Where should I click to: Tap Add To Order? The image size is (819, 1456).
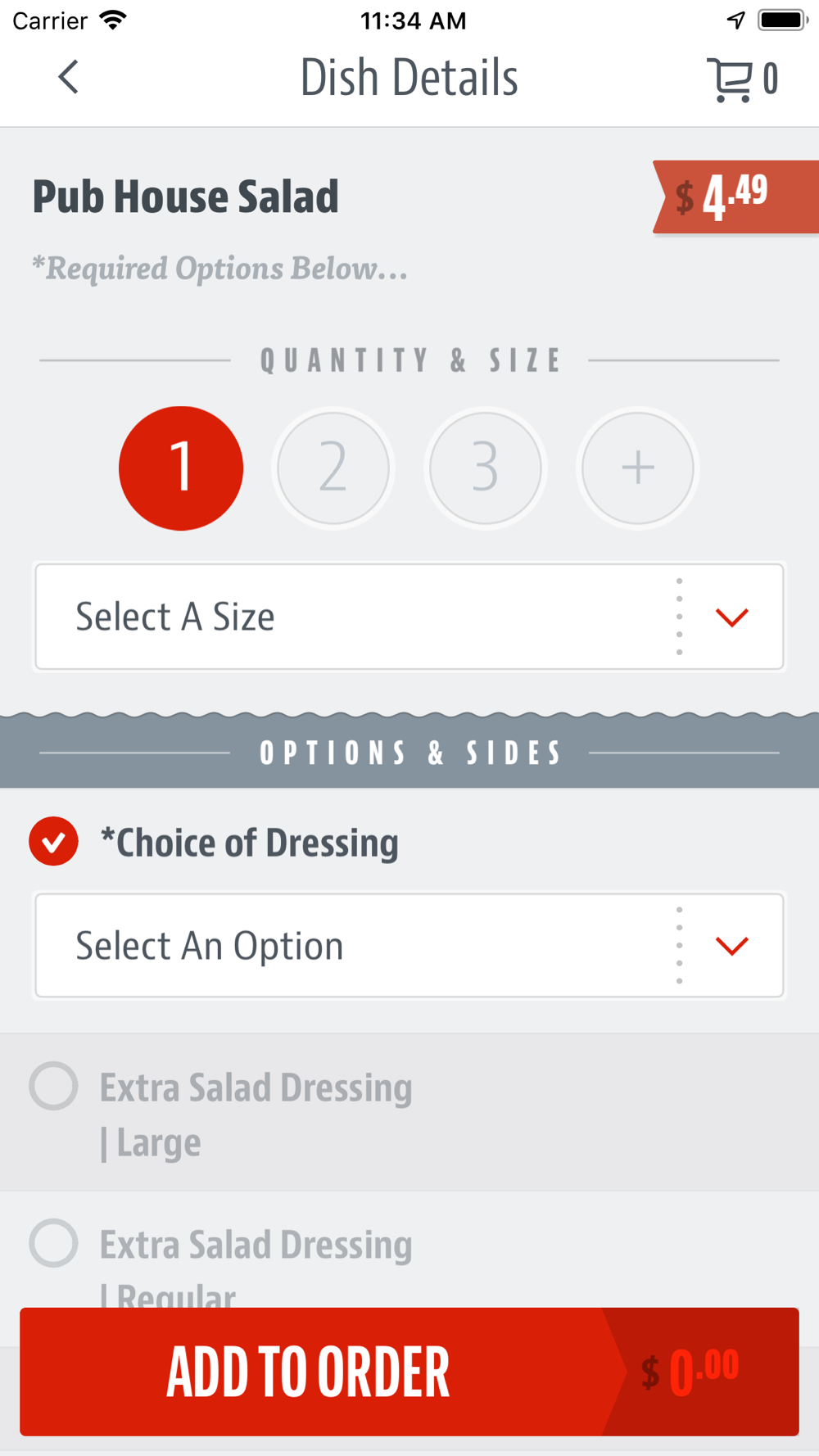point(409,1372)
